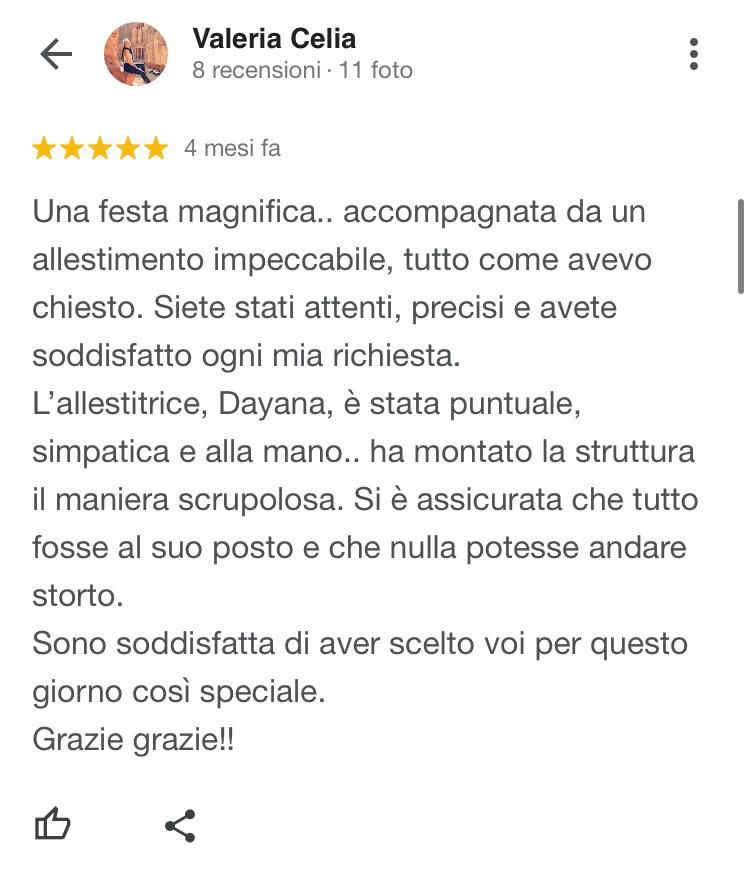
Task: Share Valeria Celia's review
Action: click(180, 825)
